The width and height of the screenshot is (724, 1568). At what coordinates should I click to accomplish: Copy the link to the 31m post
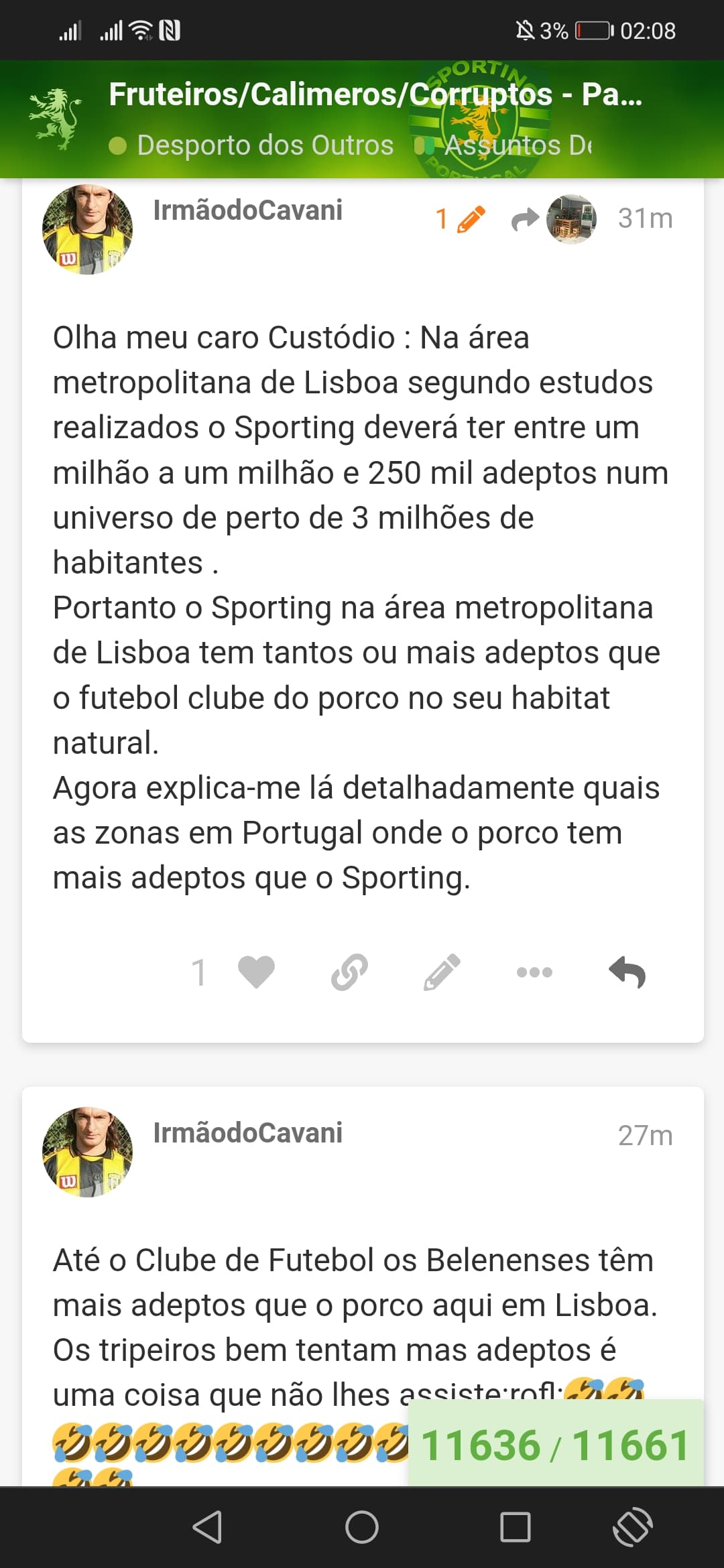coord(349,972)
